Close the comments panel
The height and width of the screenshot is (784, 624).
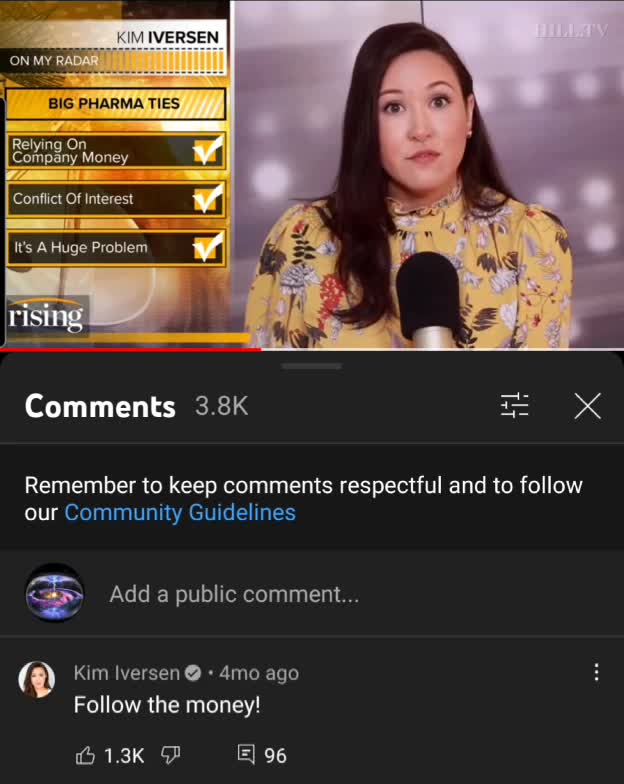click(588, 405)
